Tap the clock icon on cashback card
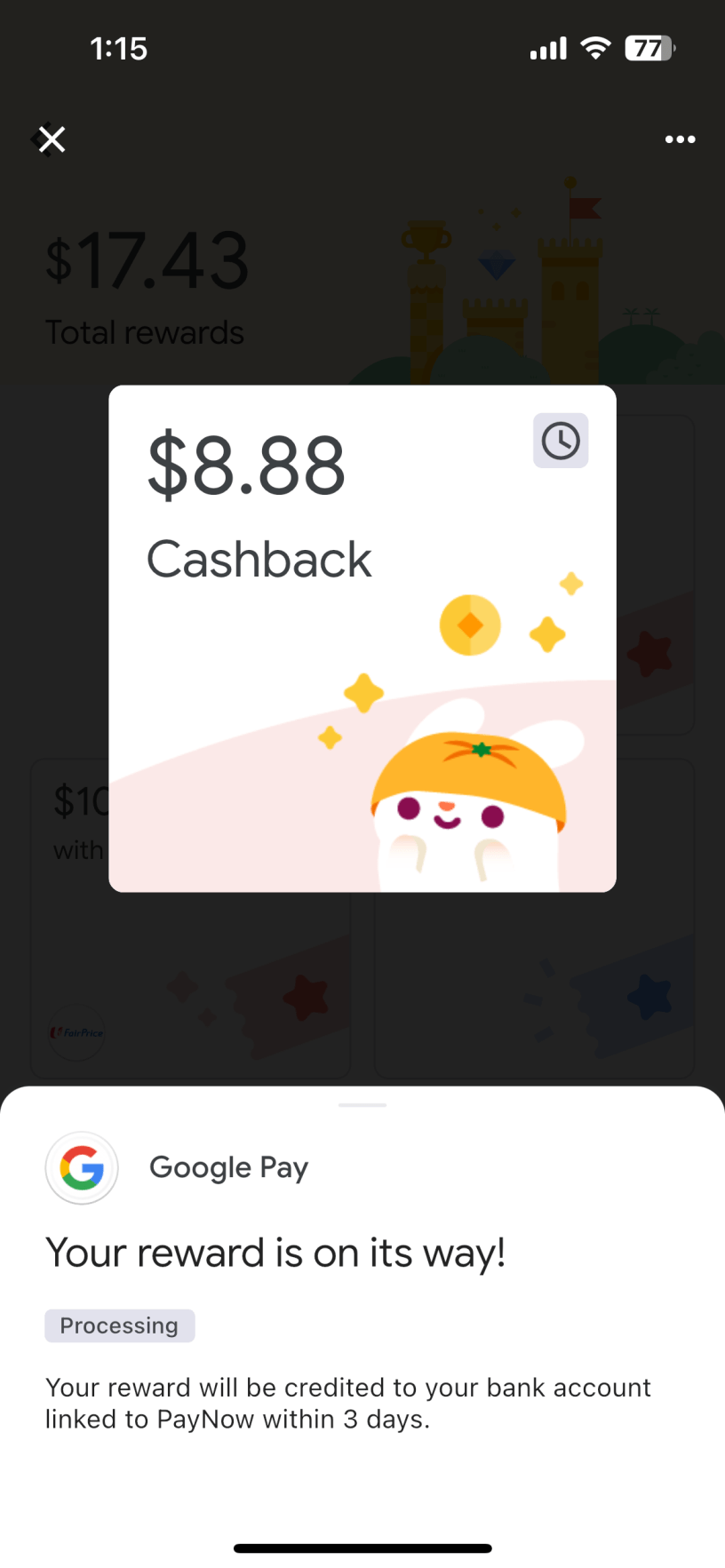This screenshot has height=1568, width=725. (561, 441)
